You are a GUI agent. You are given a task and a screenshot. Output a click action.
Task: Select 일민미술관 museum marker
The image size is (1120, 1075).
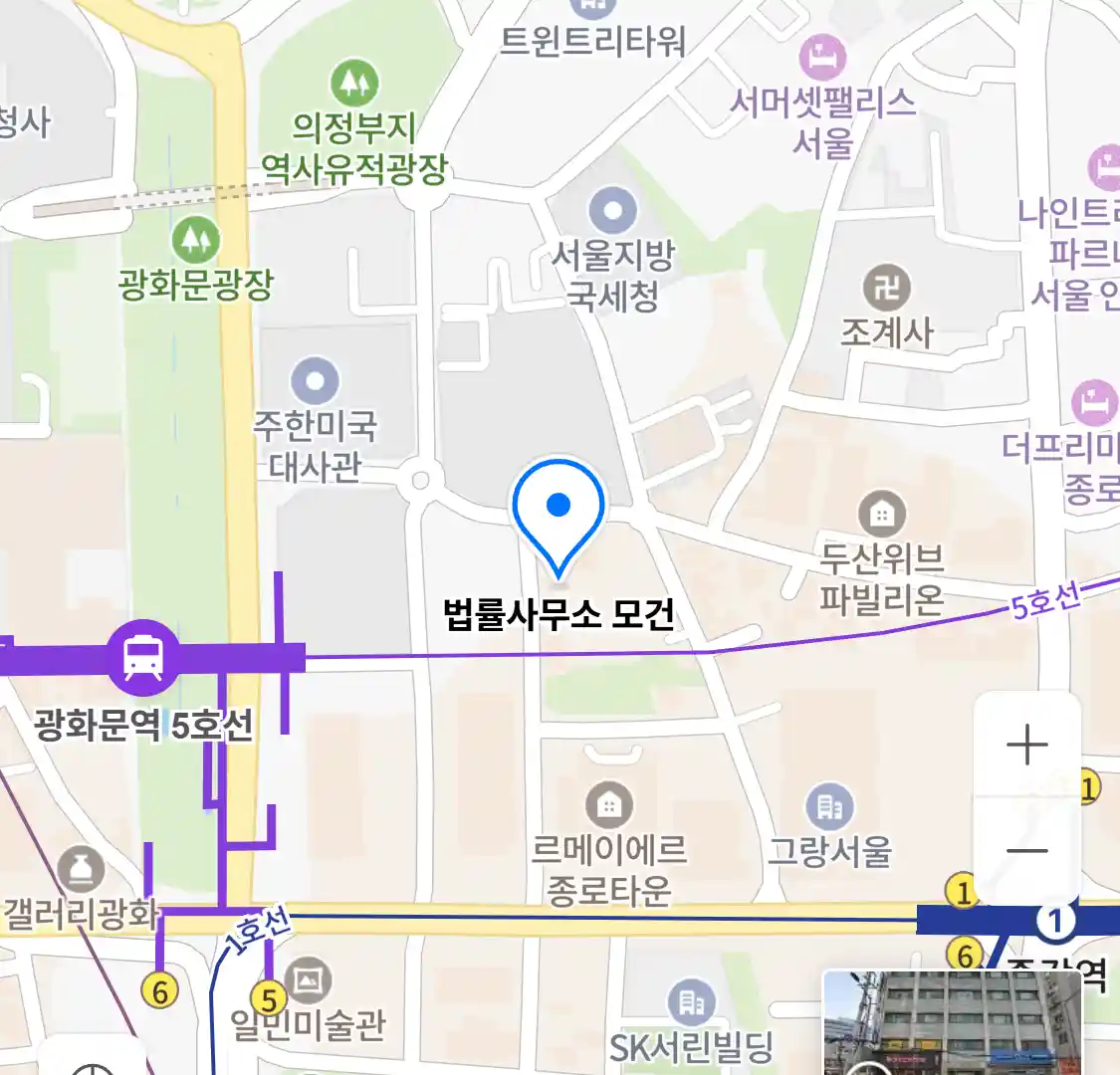coord(308,982)
